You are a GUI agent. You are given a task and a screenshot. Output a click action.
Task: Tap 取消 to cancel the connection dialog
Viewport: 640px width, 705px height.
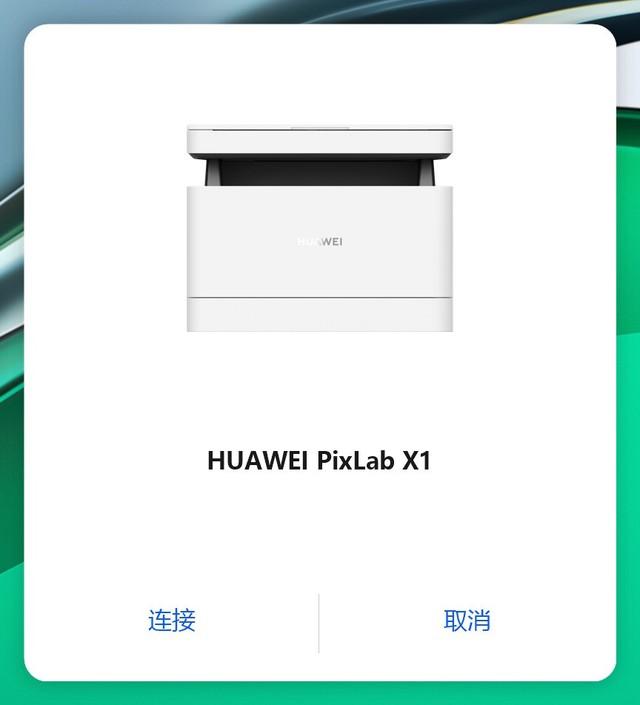point(467,620)
